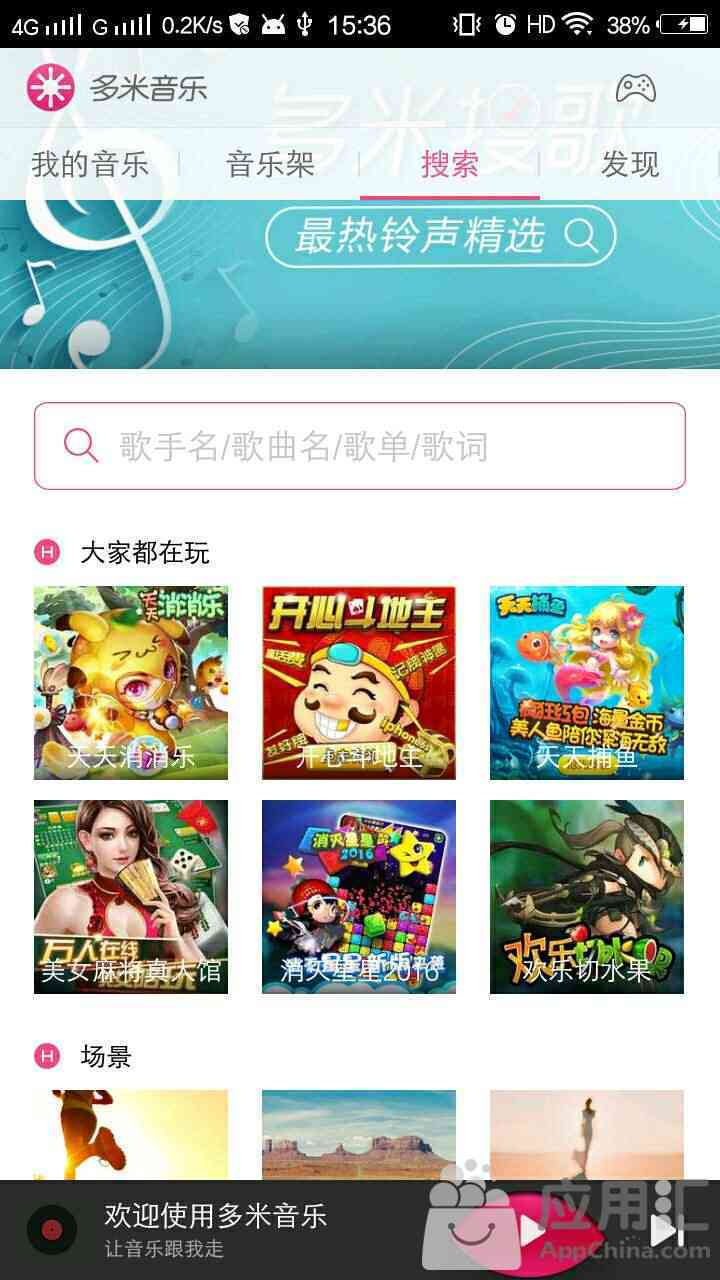Open the 消灭星星2016 game tile
The height and width of the screenshot is (1280, 720).
click(x=359, y=897)
